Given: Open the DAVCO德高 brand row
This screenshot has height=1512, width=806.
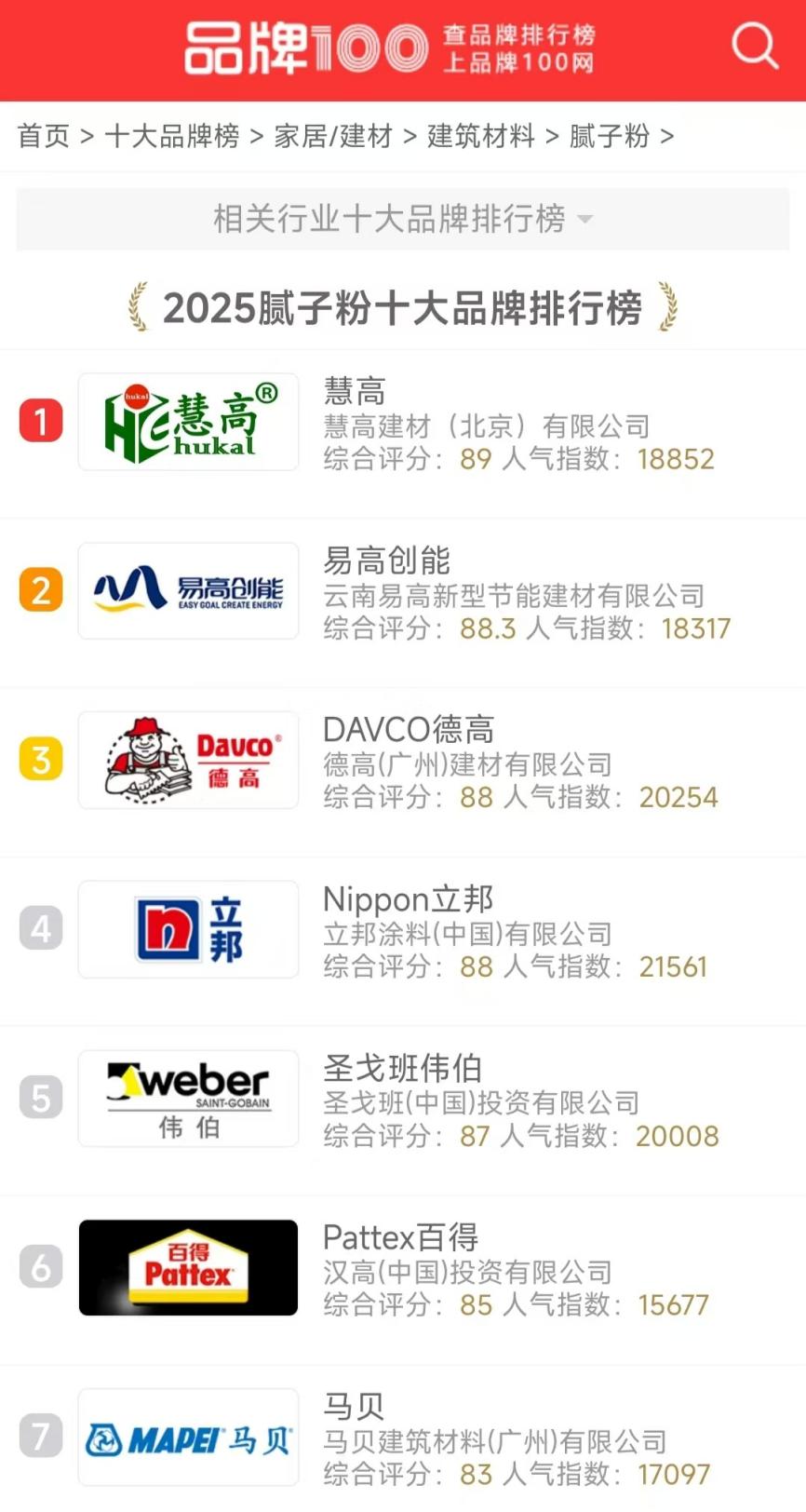Looking at the screenshot, I should (x=408, y=730).
